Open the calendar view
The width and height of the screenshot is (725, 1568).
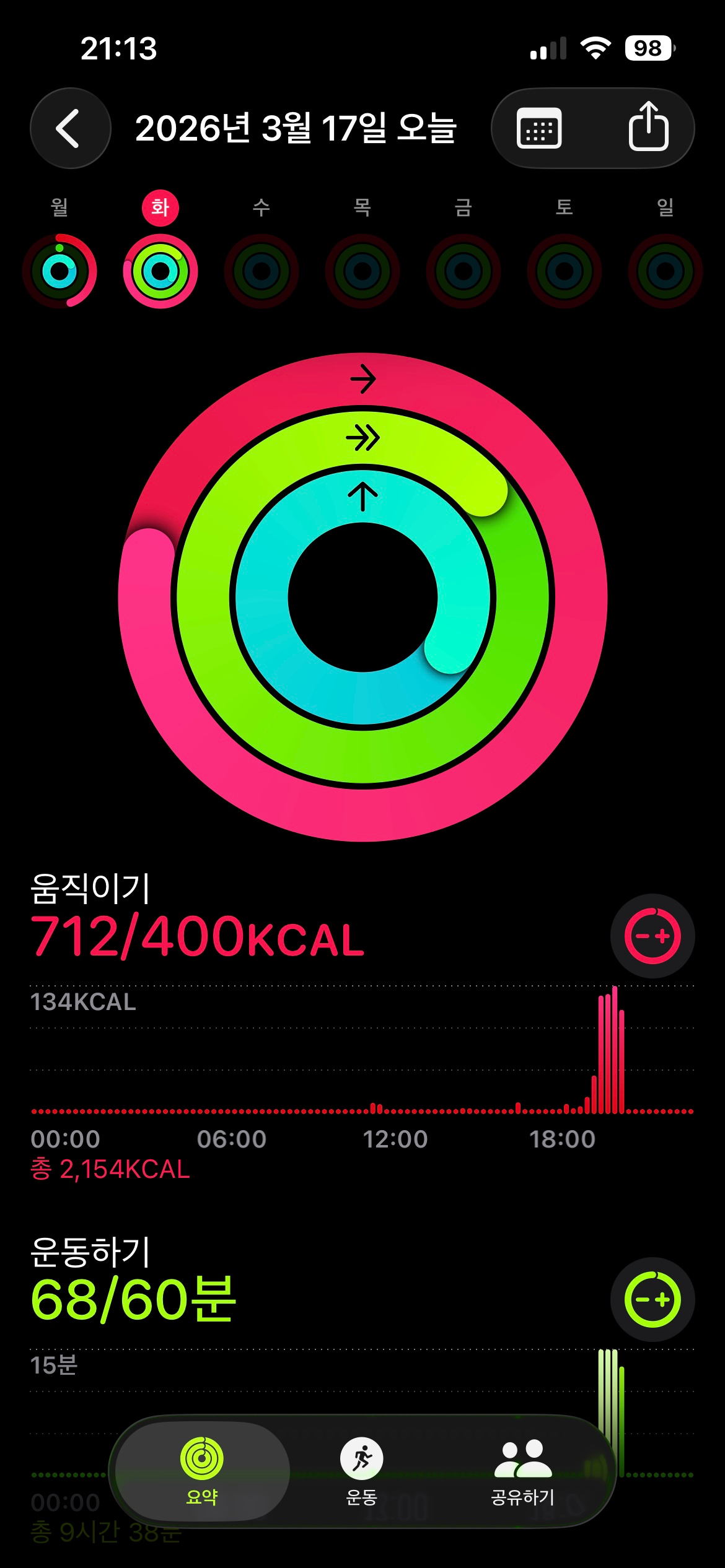point(539,129)
